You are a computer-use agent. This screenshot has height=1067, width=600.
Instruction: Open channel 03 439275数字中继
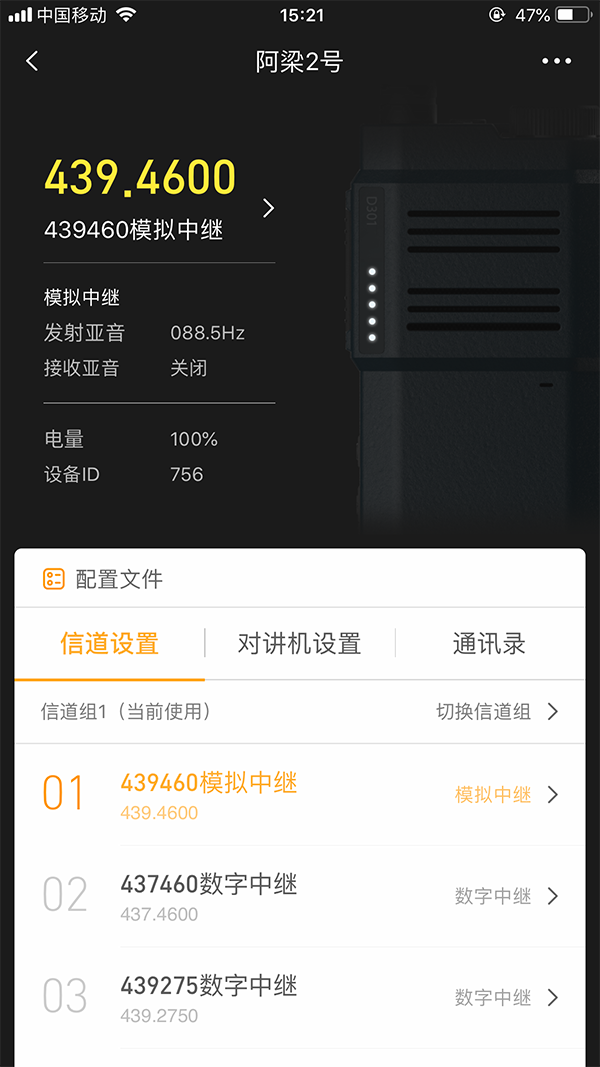[x=300, y=997]
